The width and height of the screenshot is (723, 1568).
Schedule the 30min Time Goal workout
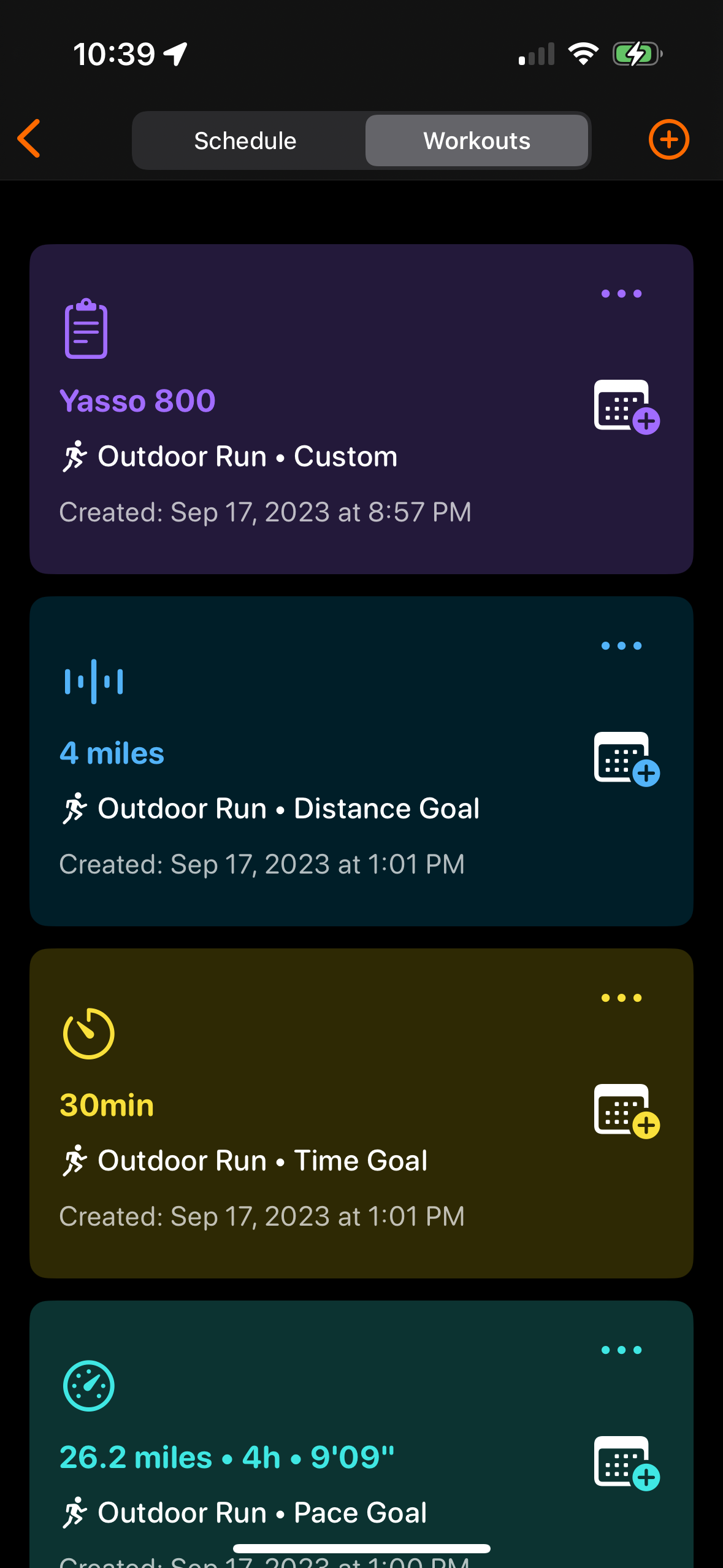626,1111
